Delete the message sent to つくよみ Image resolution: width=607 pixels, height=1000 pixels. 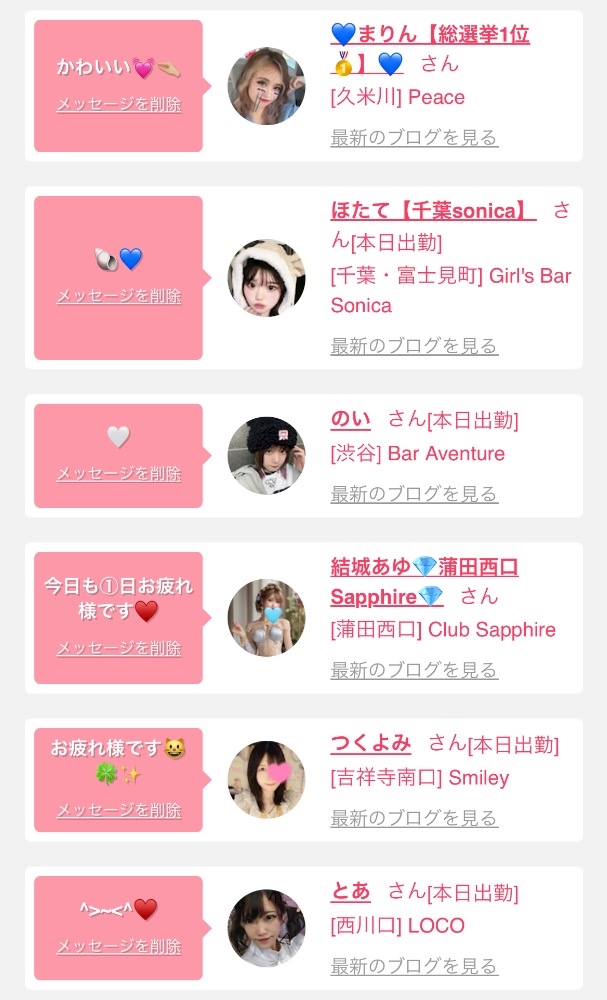pos(119,810)
